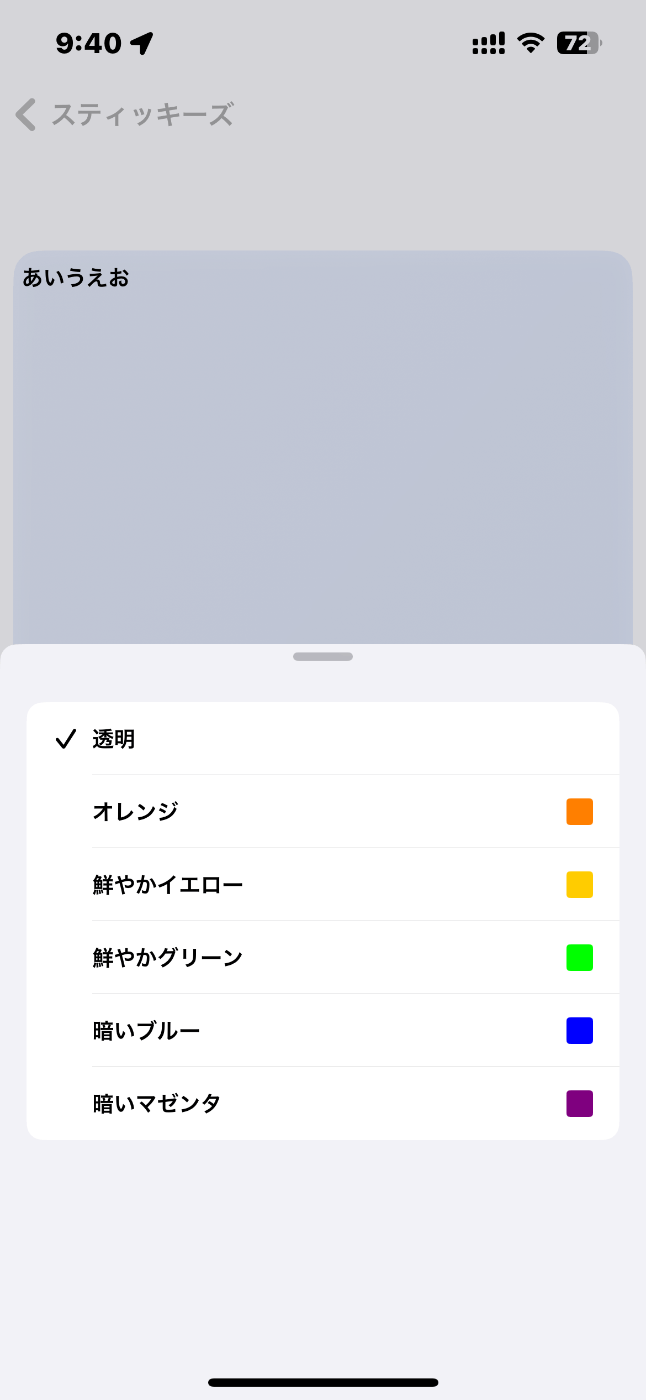Viewport: 646px width, 1400px height.
Task: Pick 鮮やかイエロー from the list
Action: point(323,885)
